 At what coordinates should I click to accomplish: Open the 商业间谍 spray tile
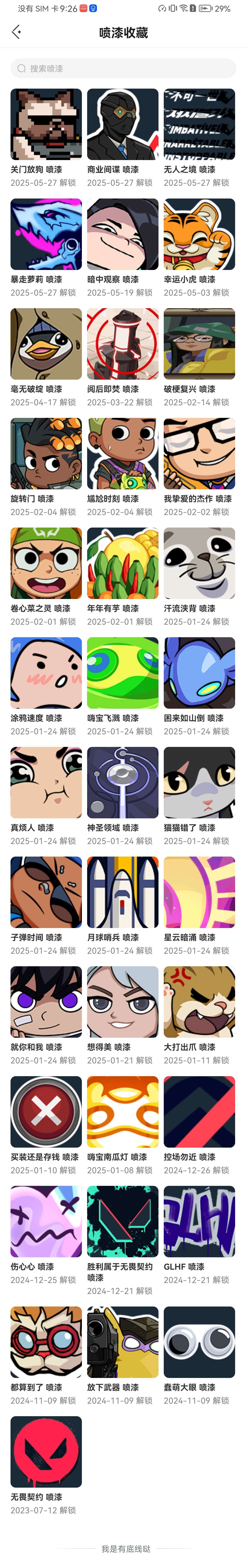122,124
